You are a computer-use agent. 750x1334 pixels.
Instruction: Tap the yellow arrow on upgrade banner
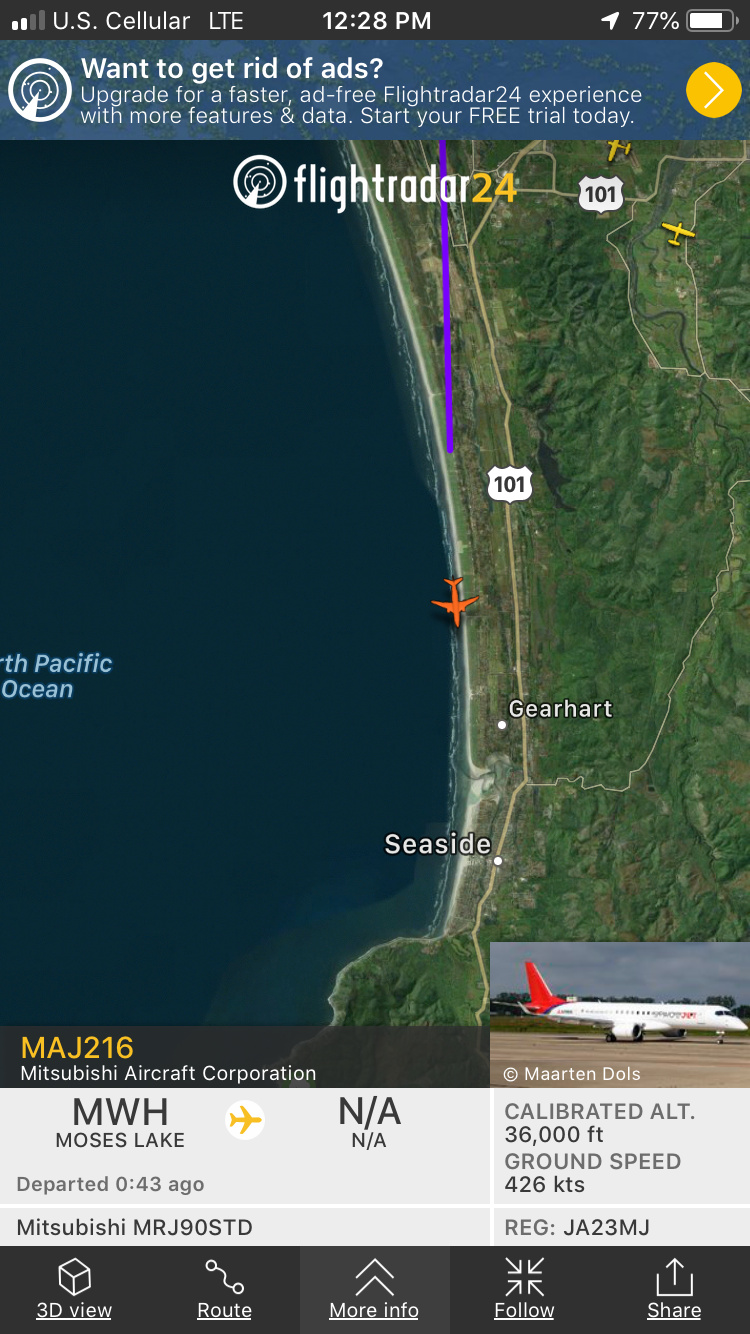[713, 90]
